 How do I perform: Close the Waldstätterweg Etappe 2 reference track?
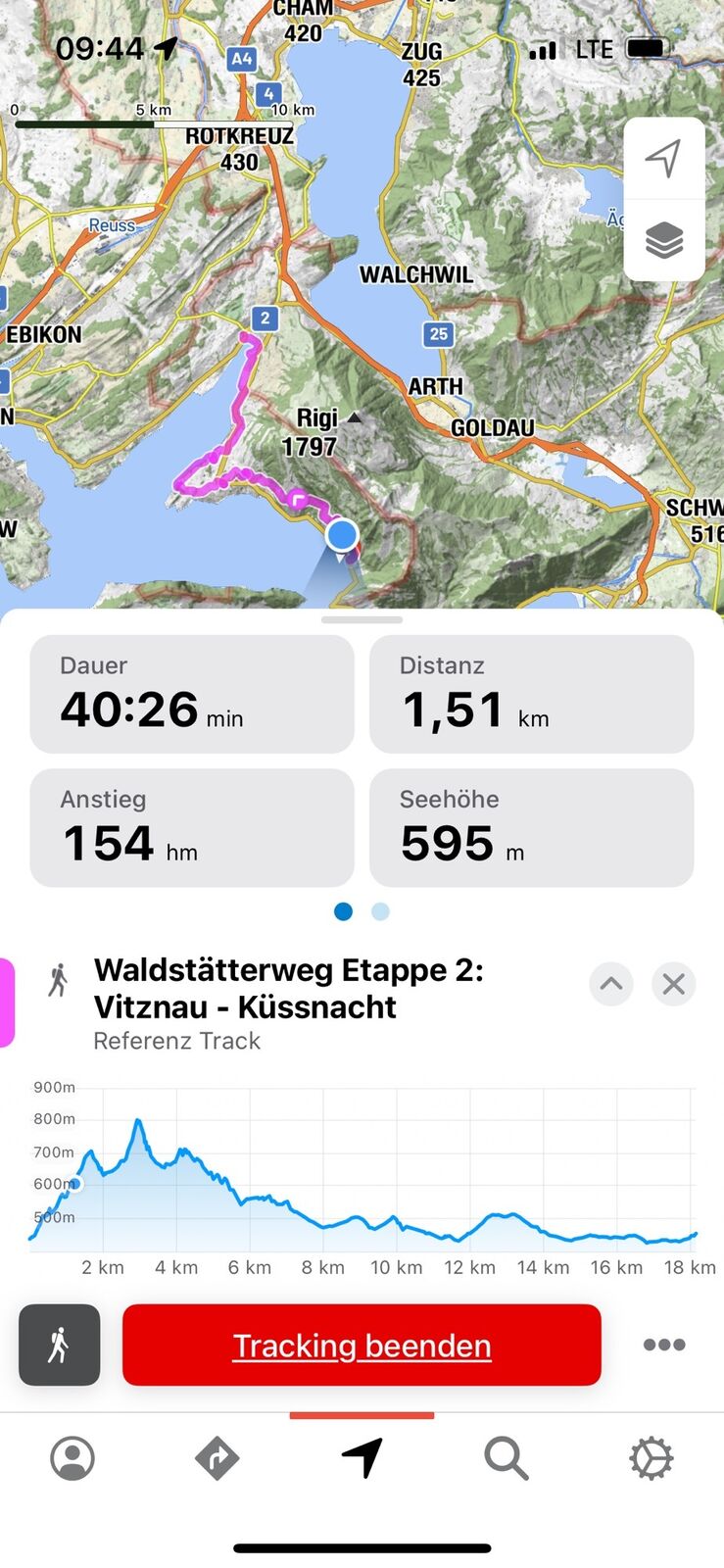pyautogui.click(x=673, y=984)
